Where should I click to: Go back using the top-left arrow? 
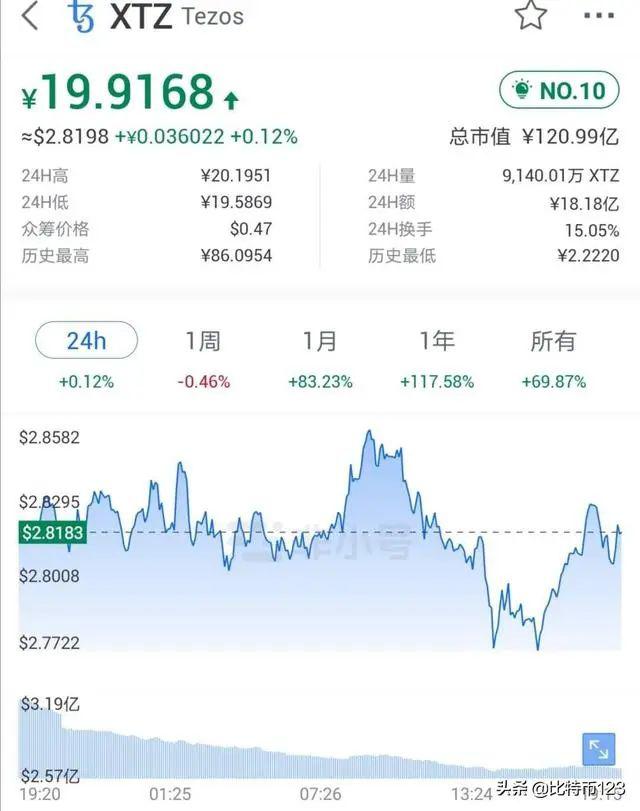pyautogui.click(x=31, y=17)
